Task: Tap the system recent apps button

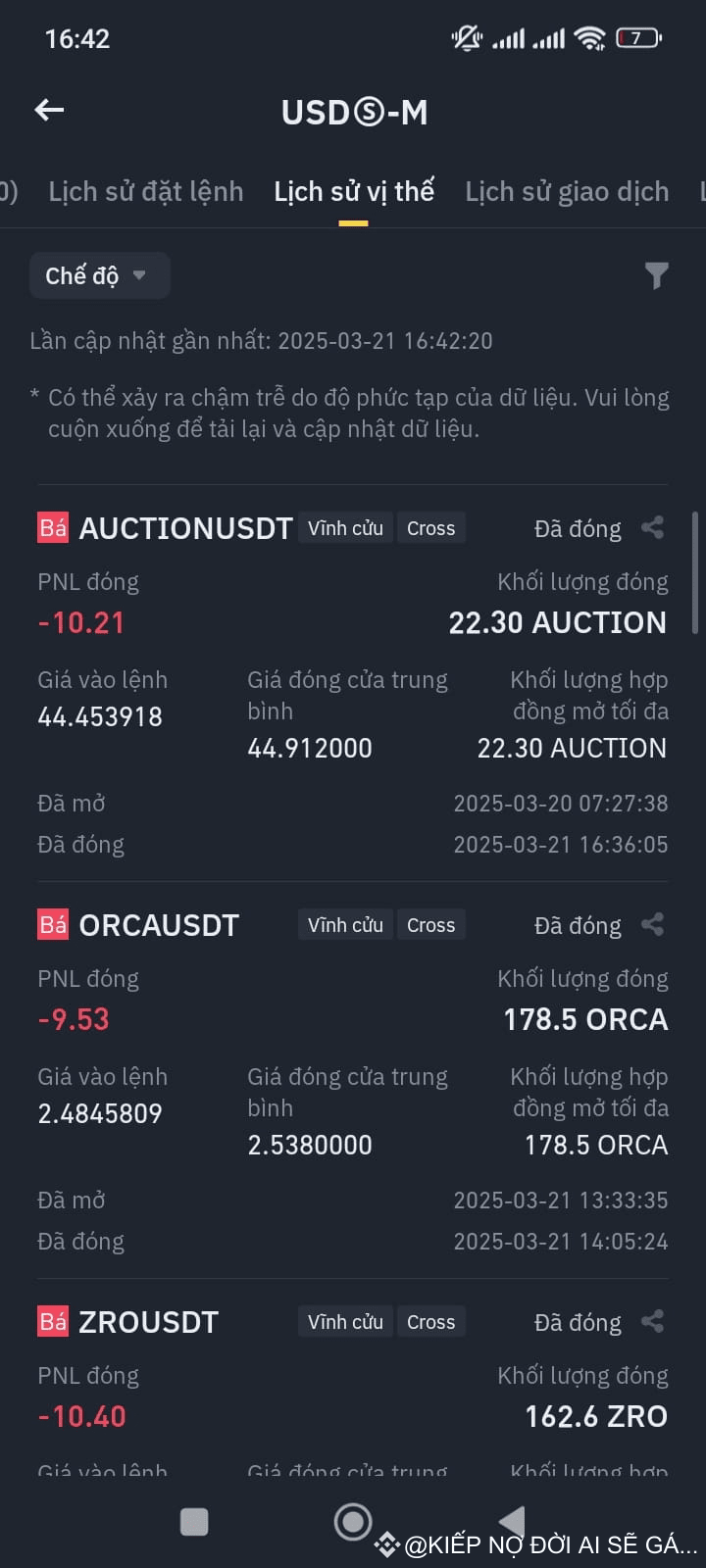Action: click(x=194, y=1522)
